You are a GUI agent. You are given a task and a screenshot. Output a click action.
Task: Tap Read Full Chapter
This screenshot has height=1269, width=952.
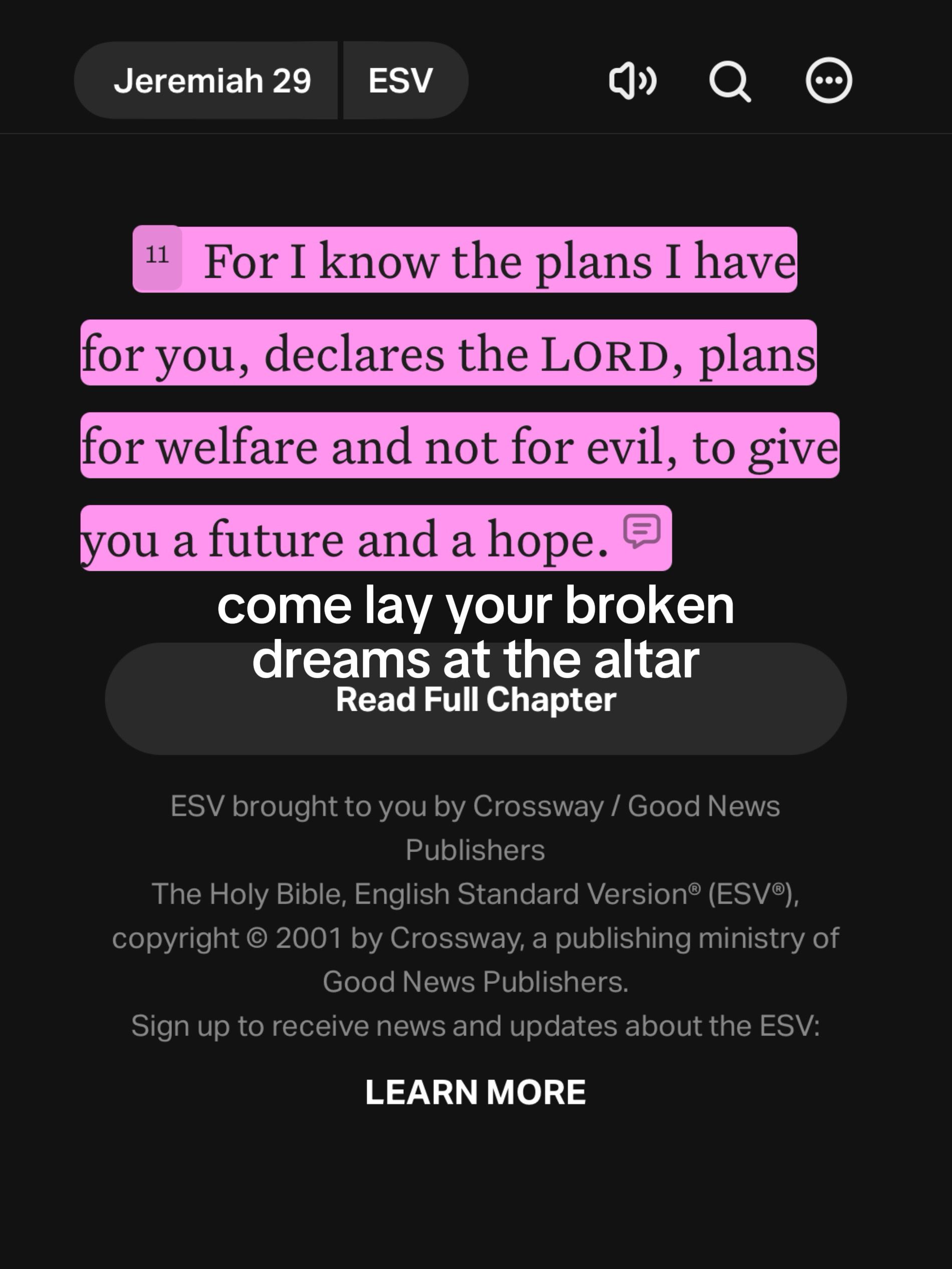coord(475,699)
